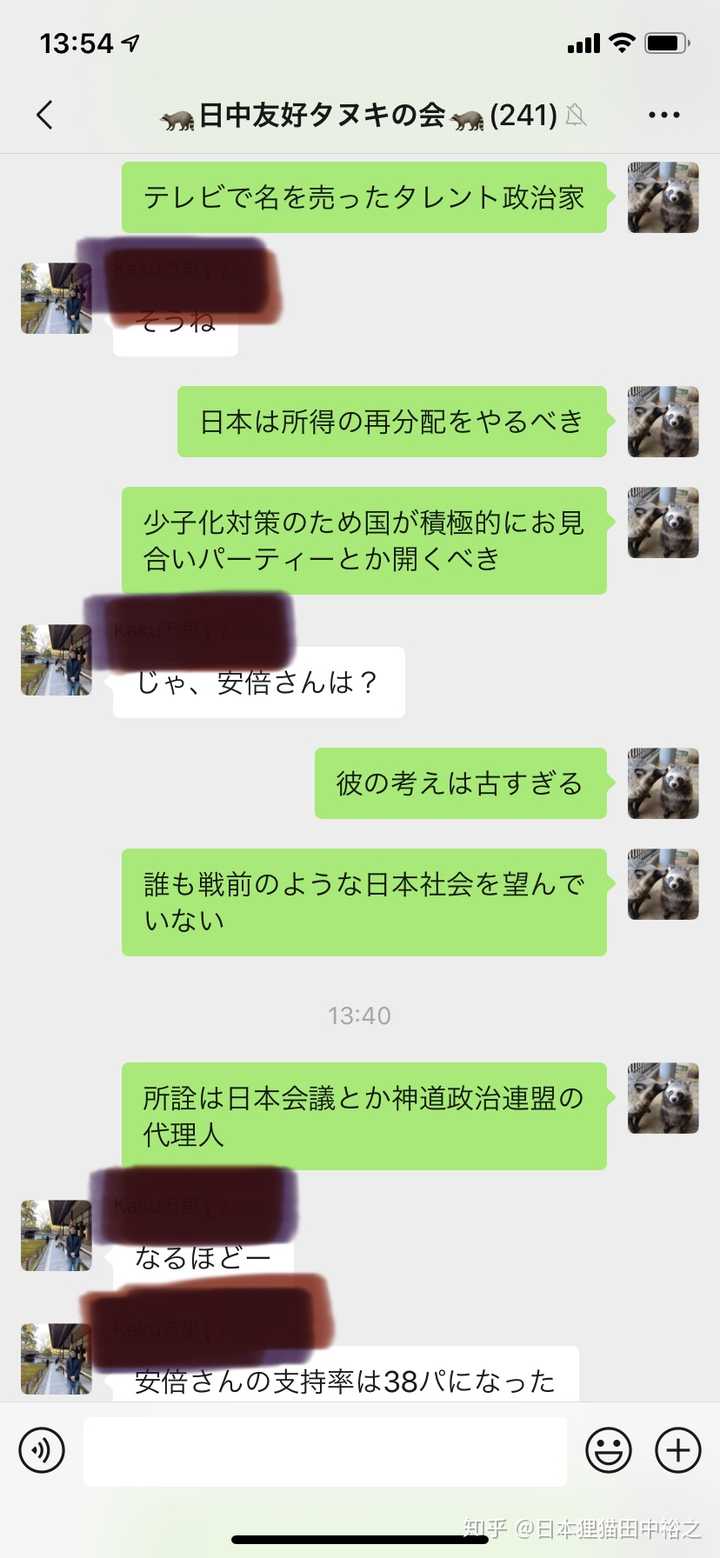Image resolution: width=720 pixels, height=1558 pixels.
Task: Tap the 13:40 timestamp divider
Action: pyautogui.click(x=359, y=1015)
